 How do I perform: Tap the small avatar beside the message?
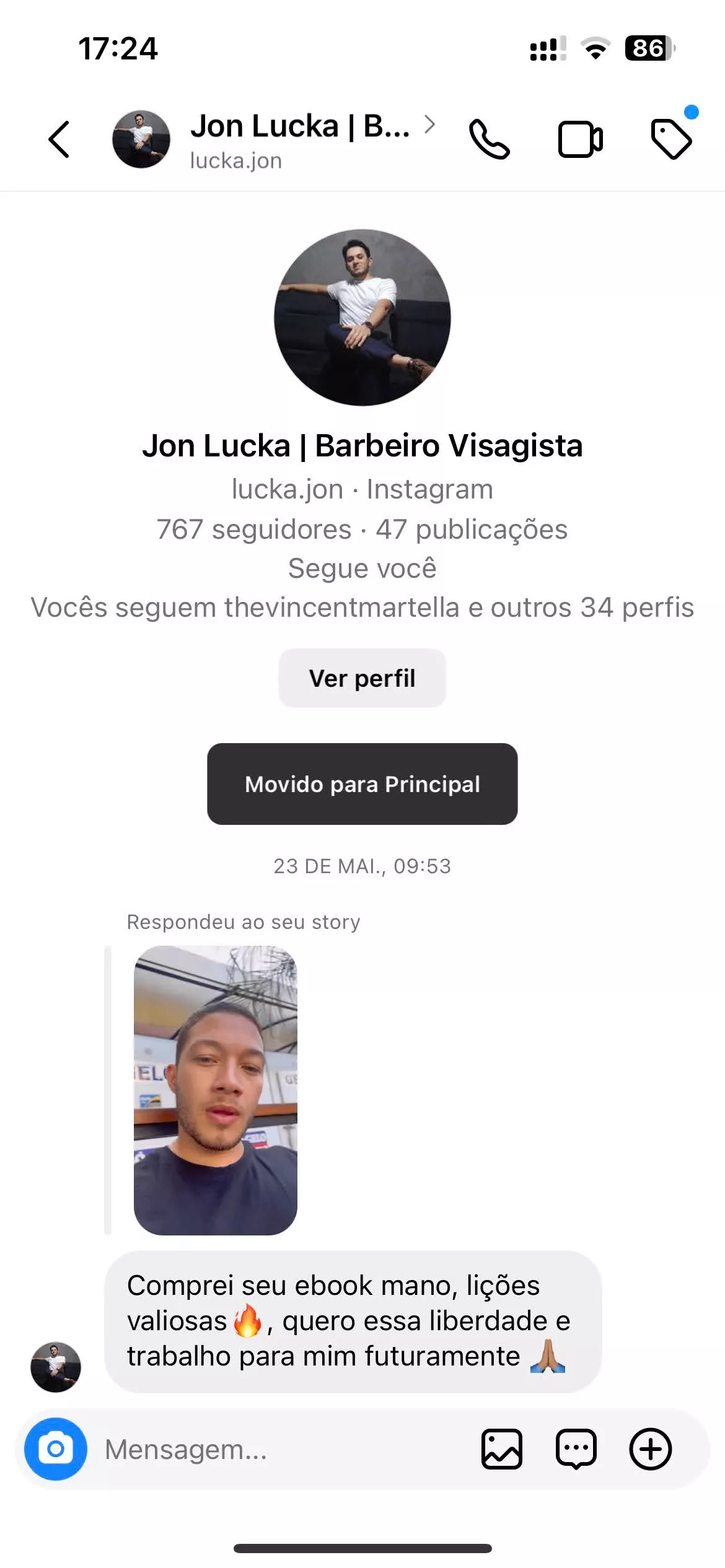tap(56, 1367)
